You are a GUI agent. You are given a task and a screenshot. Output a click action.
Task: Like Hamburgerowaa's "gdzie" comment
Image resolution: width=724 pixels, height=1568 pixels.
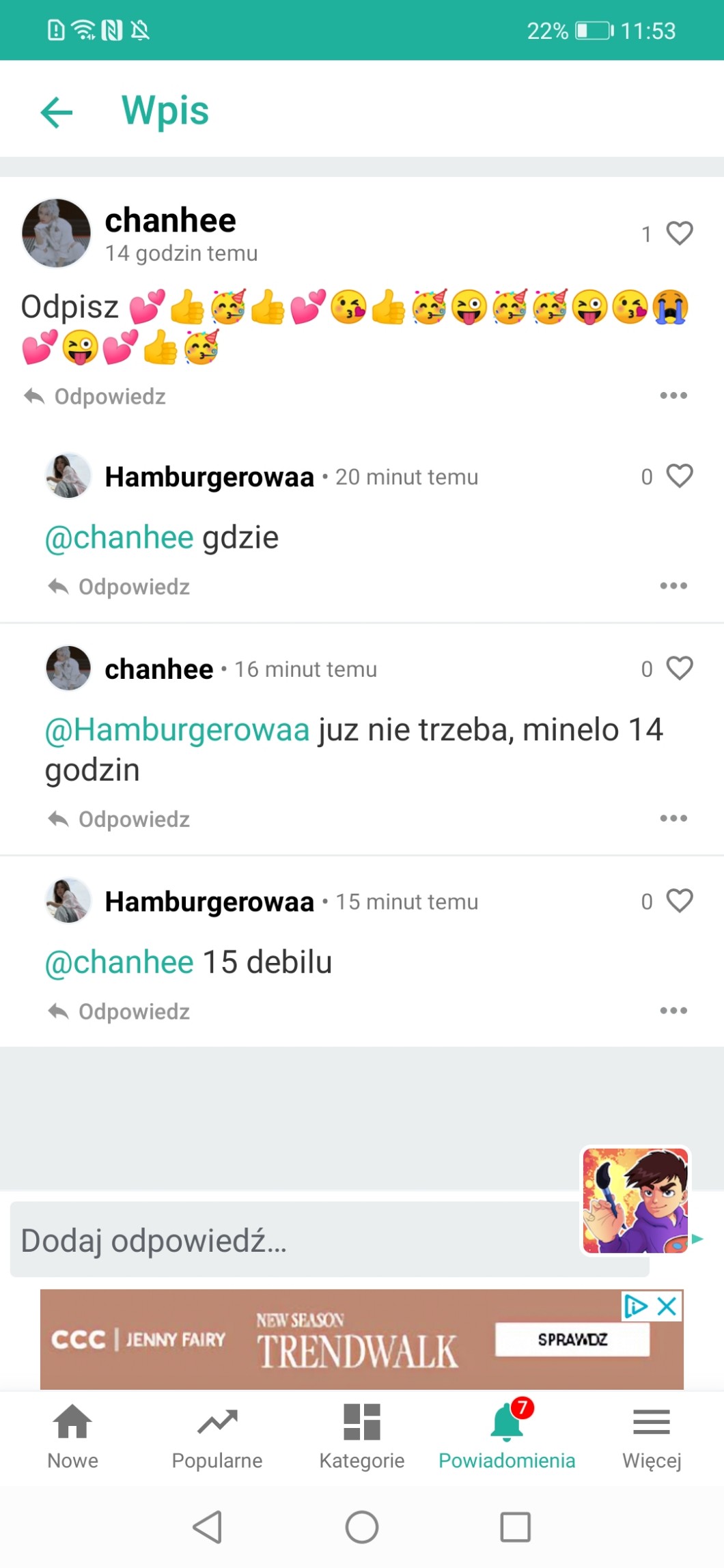(x=679, y=476)
